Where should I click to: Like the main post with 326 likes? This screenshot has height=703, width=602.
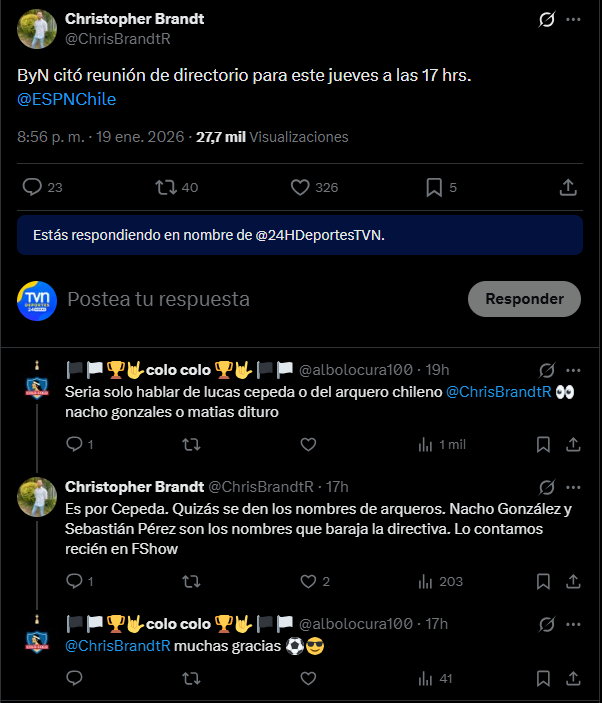coord(300,187)
